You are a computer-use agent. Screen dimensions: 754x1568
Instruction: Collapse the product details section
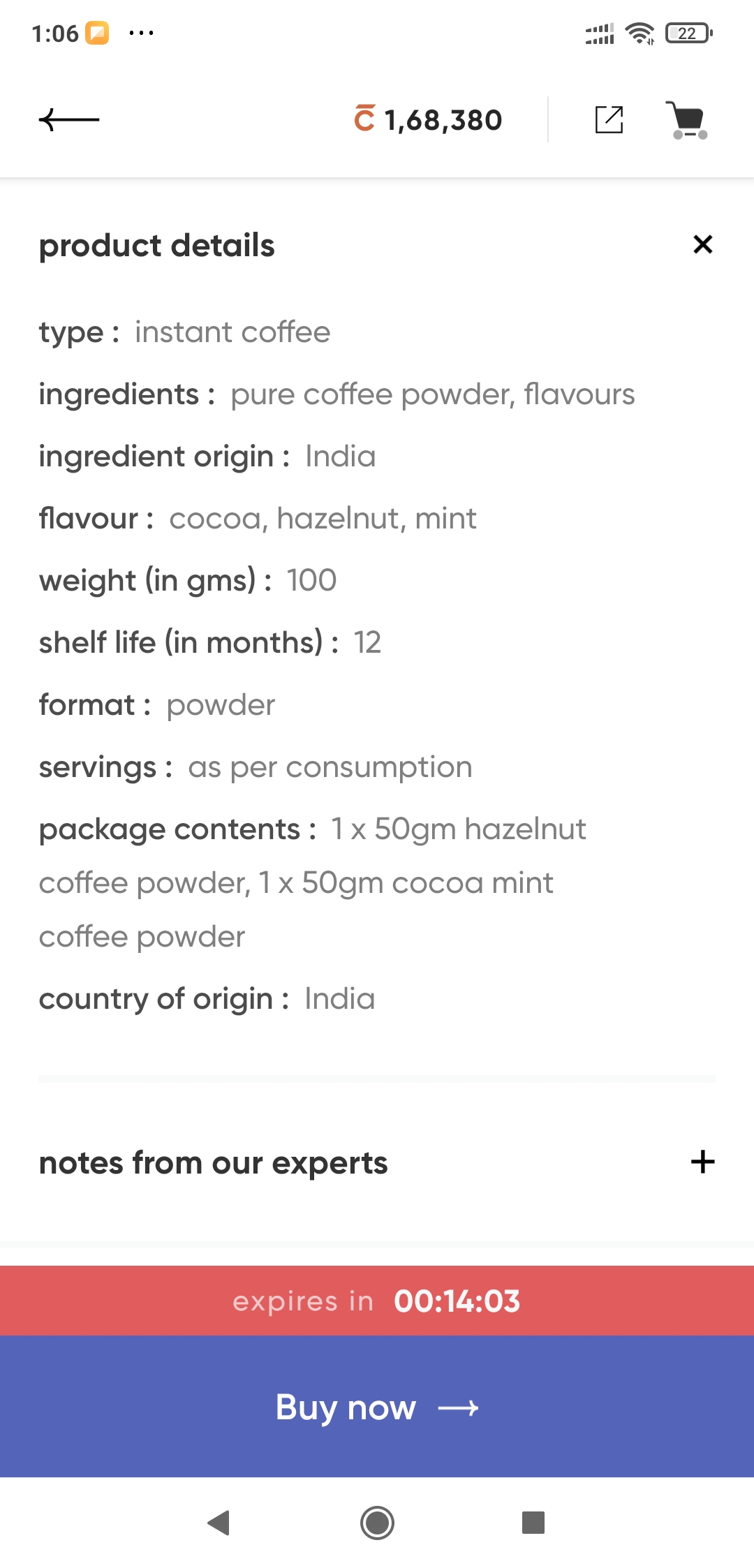[702, 244]
